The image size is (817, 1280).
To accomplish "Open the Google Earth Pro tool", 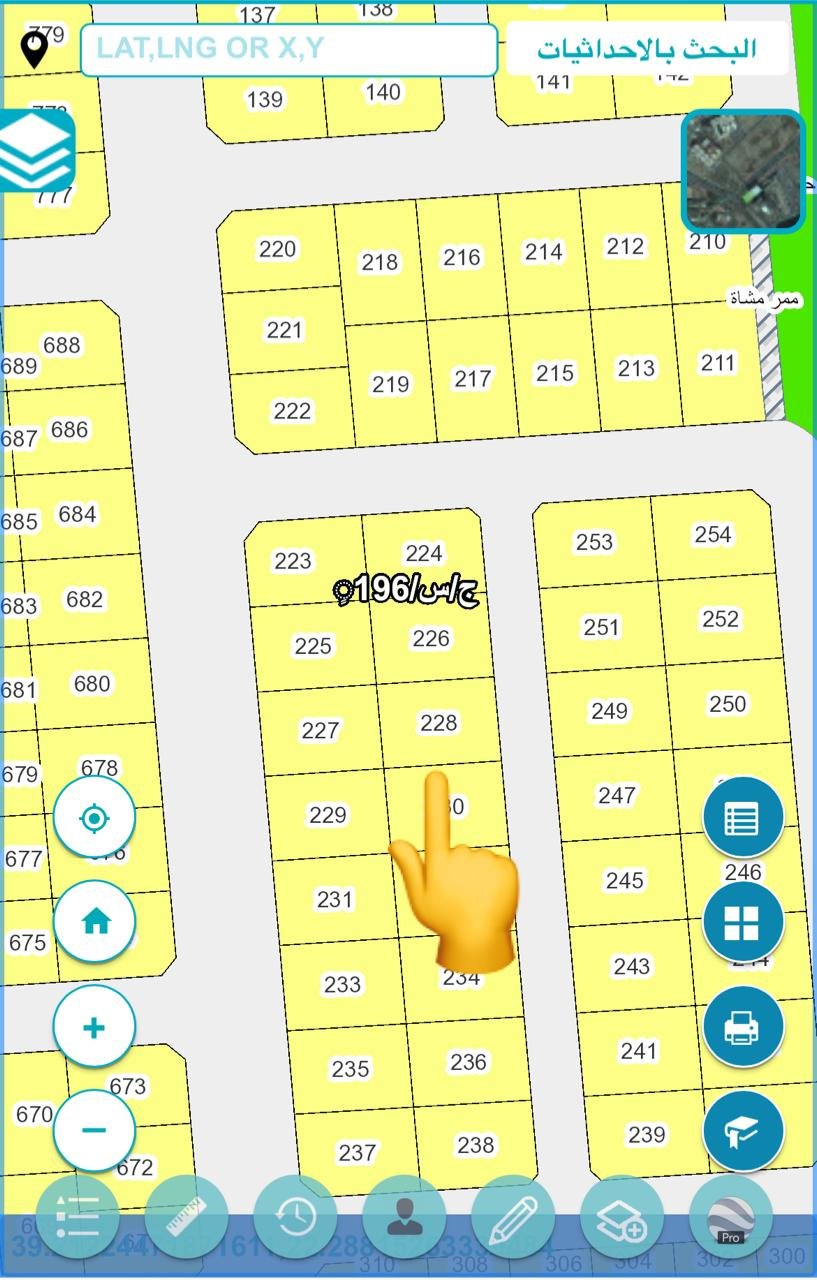I will click(x=730, y=1216).
